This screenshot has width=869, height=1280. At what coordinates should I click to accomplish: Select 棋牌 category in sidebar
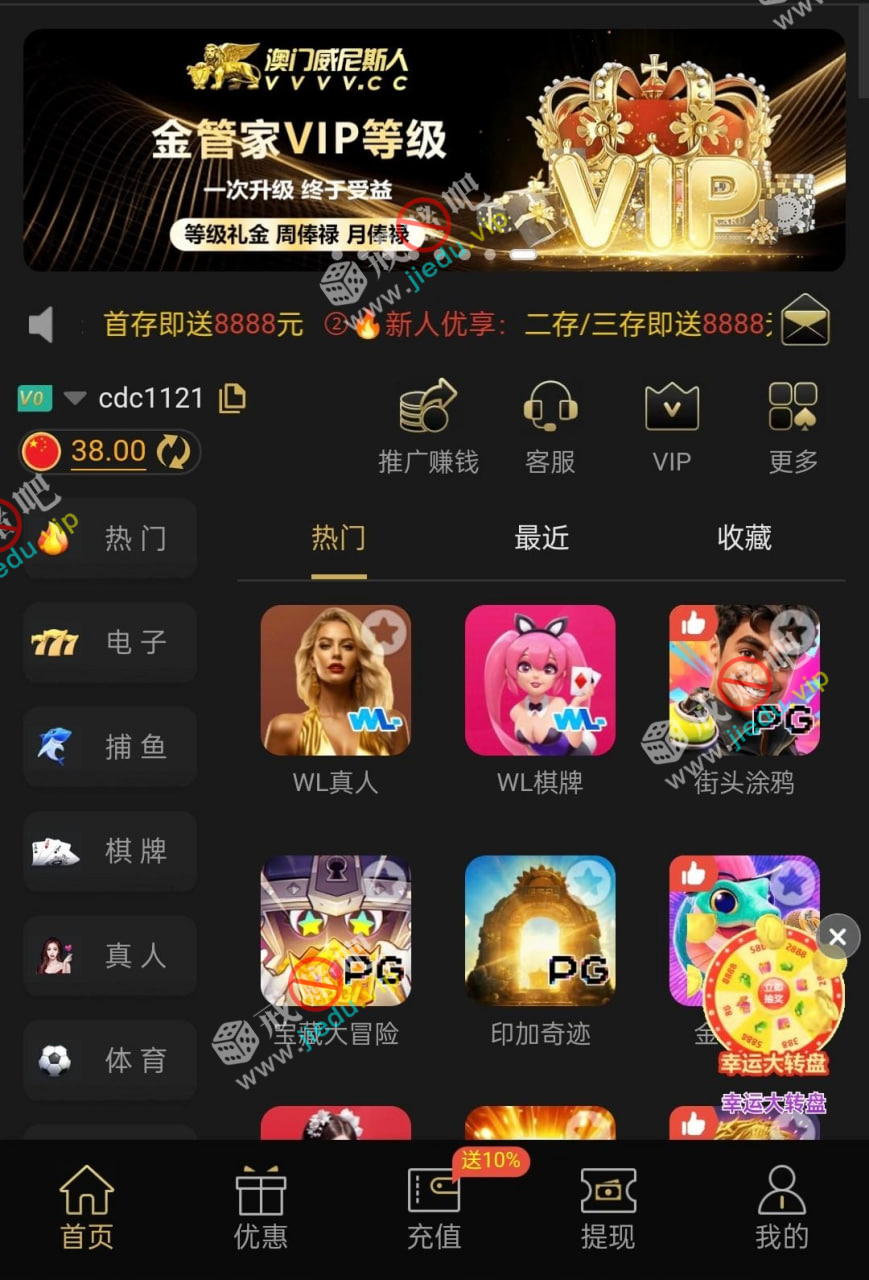click(x=110, y=851)
